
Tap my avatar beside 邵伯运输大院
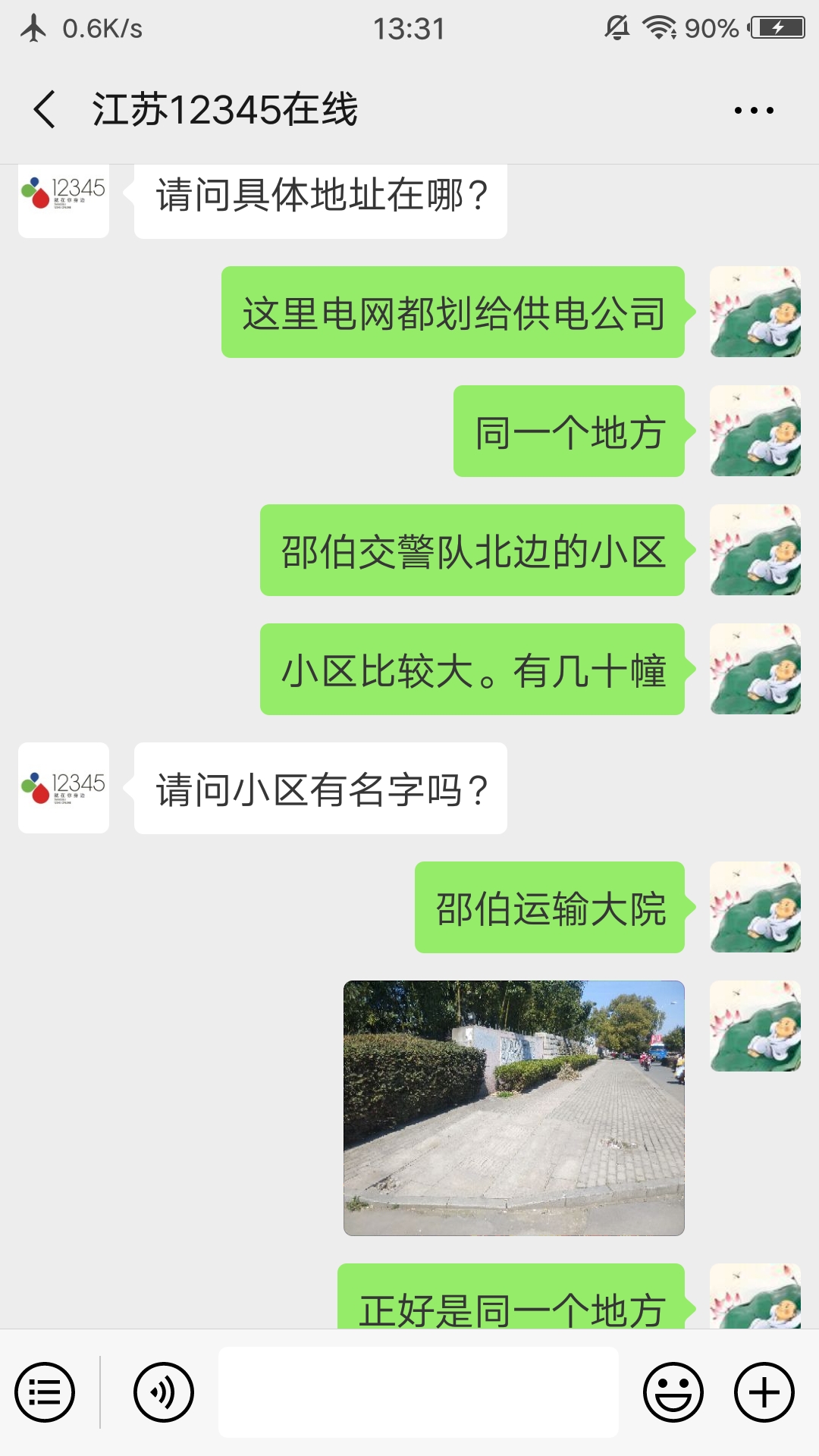pyautogui.click(x=755, y=907)
